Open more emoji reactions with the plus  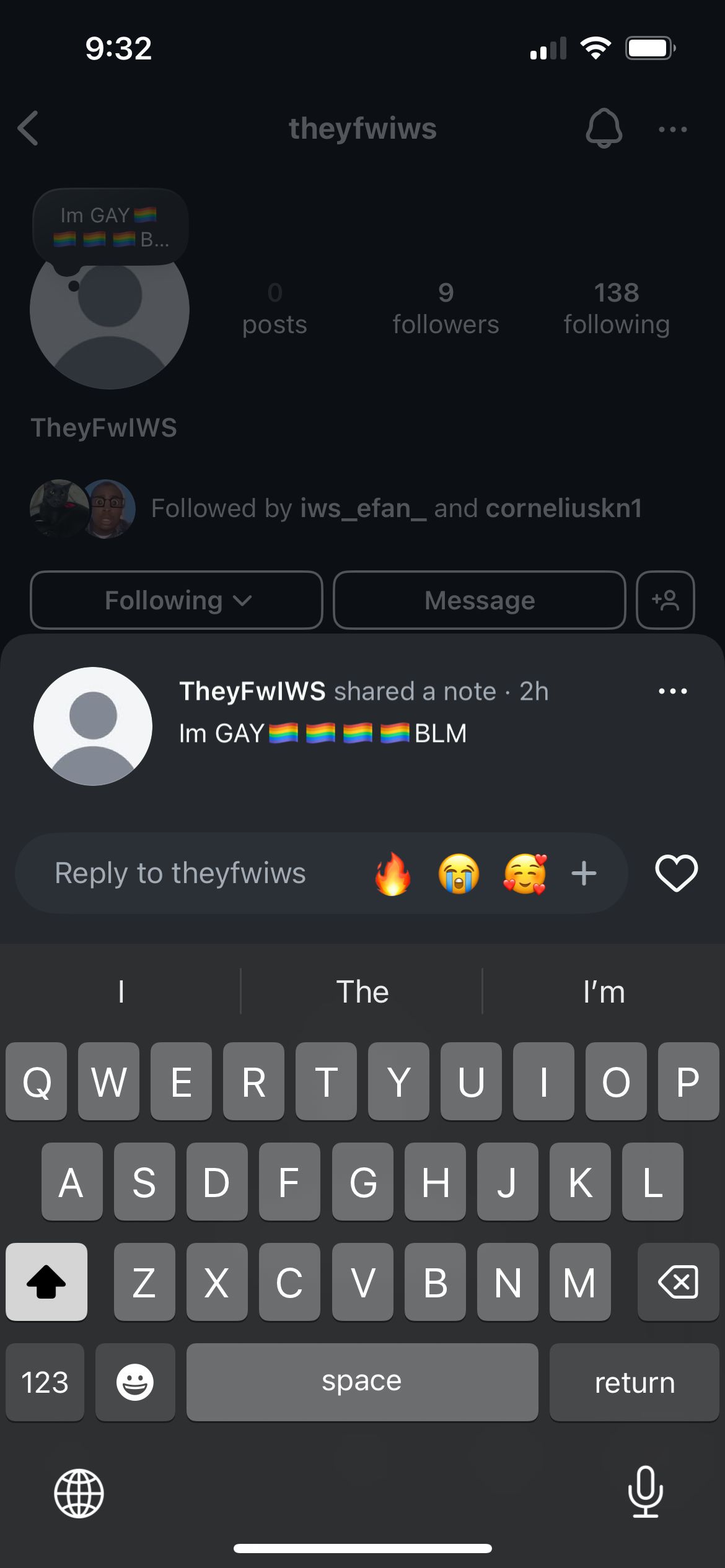pyautogui.click(x=584, y=874)
